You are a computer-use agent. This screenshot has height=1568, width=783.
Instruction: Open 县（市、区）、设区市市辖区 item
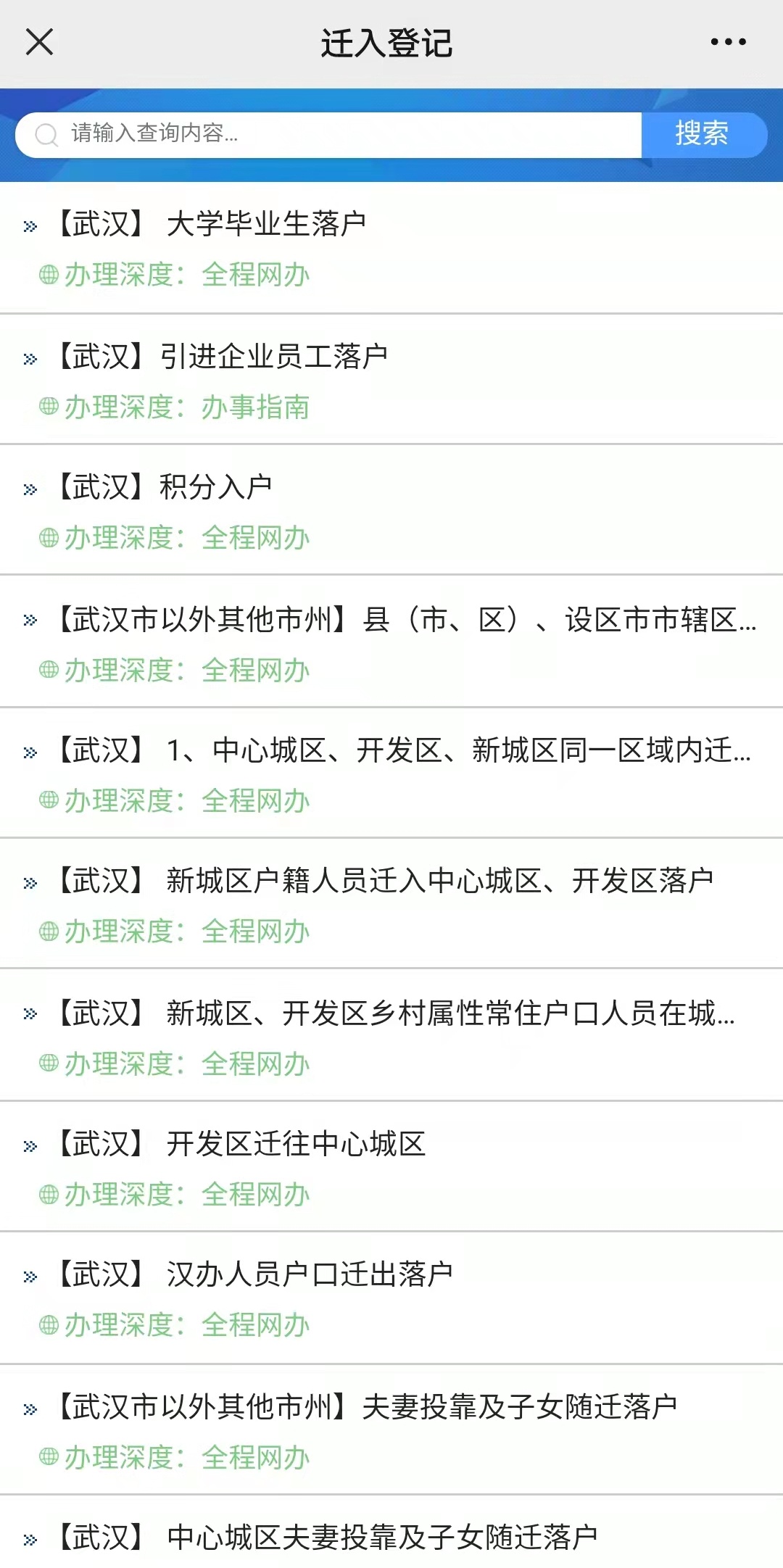pyautogui.click(x=406, y=621)
